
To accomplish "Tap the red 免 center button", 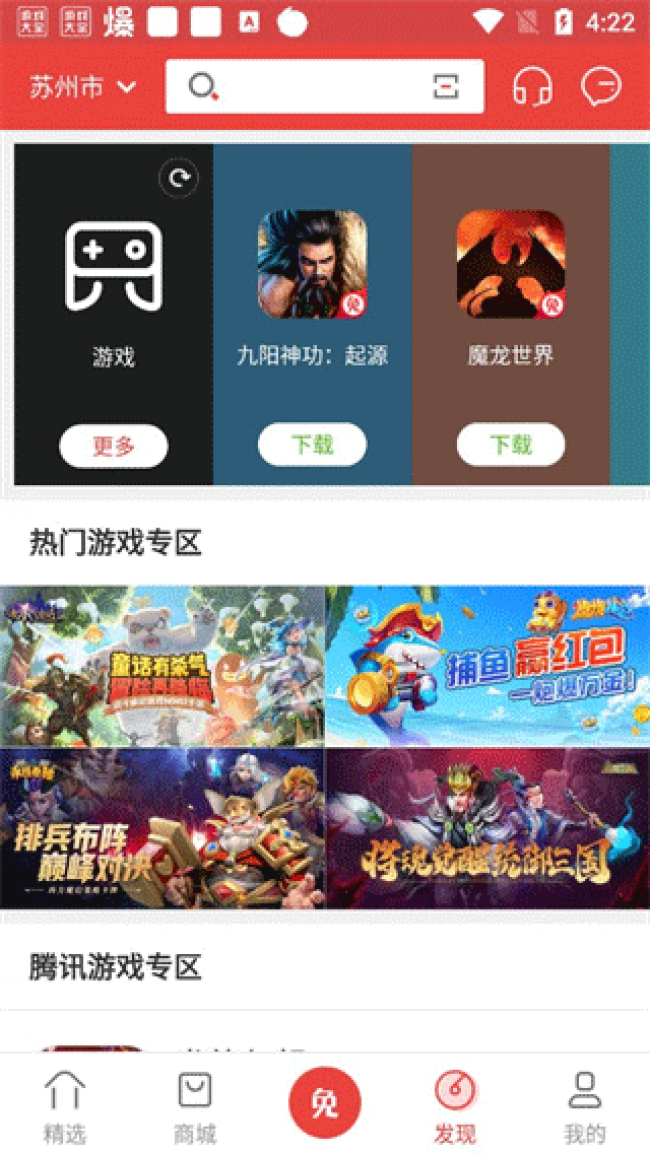I will coord(324,1103).
